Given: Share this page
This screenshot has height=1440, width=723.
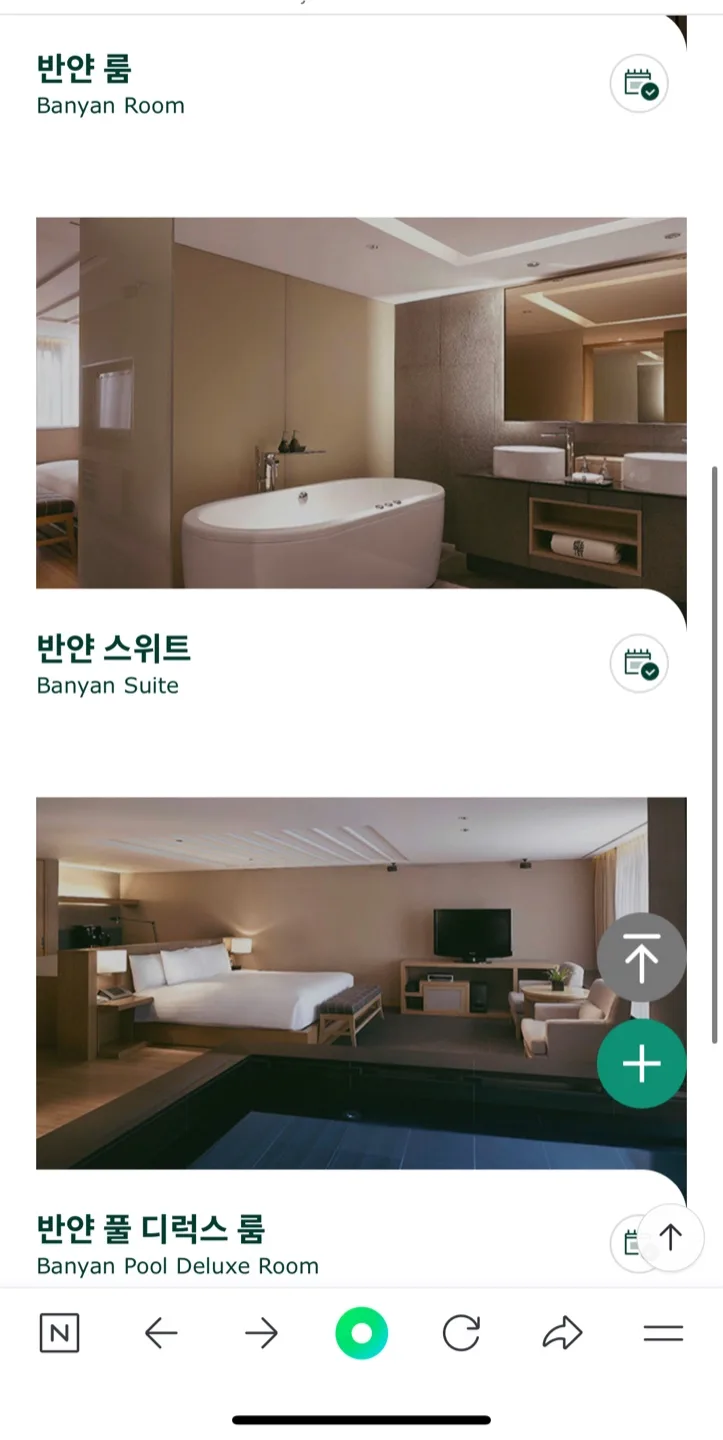Looking at the screenshot, I should (562, 1333).
